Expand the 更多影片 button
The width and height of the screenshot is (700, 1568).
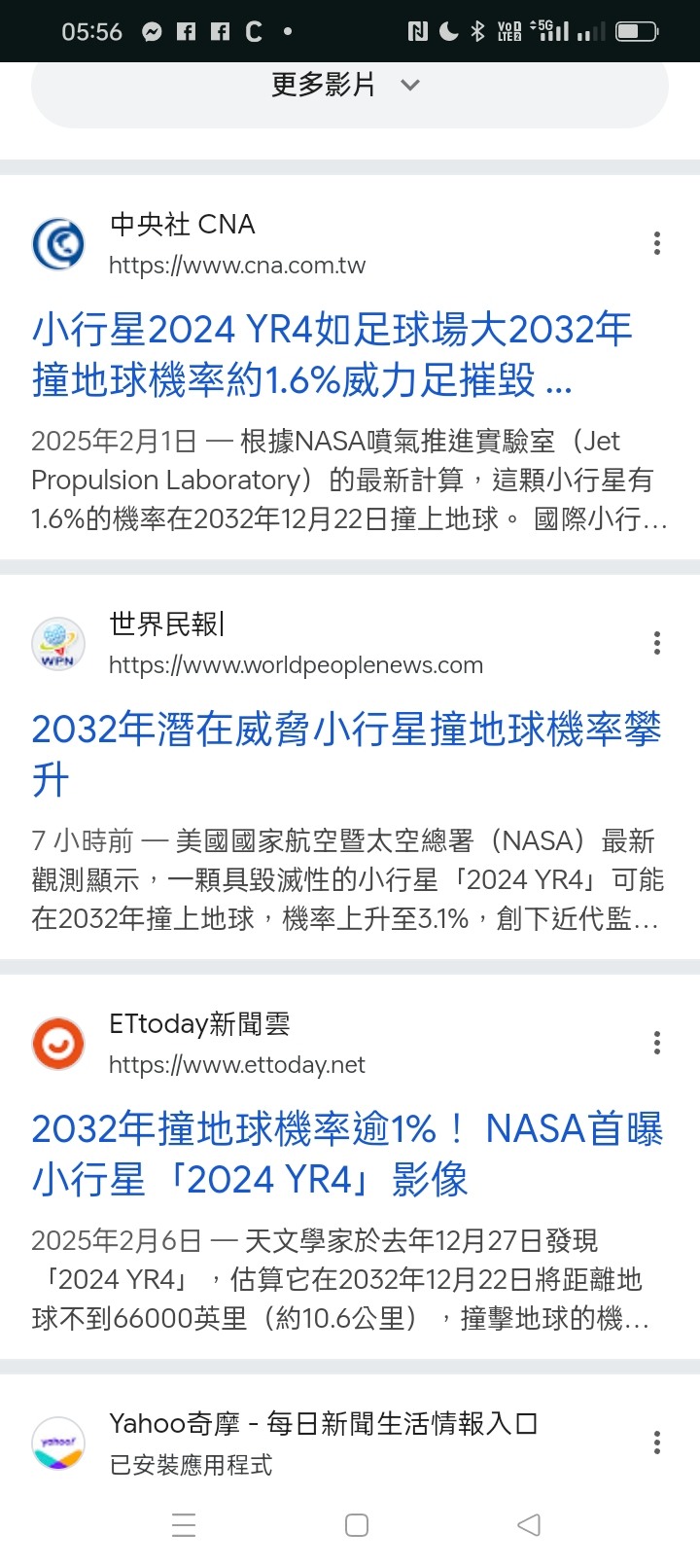[x=350, y=88]
